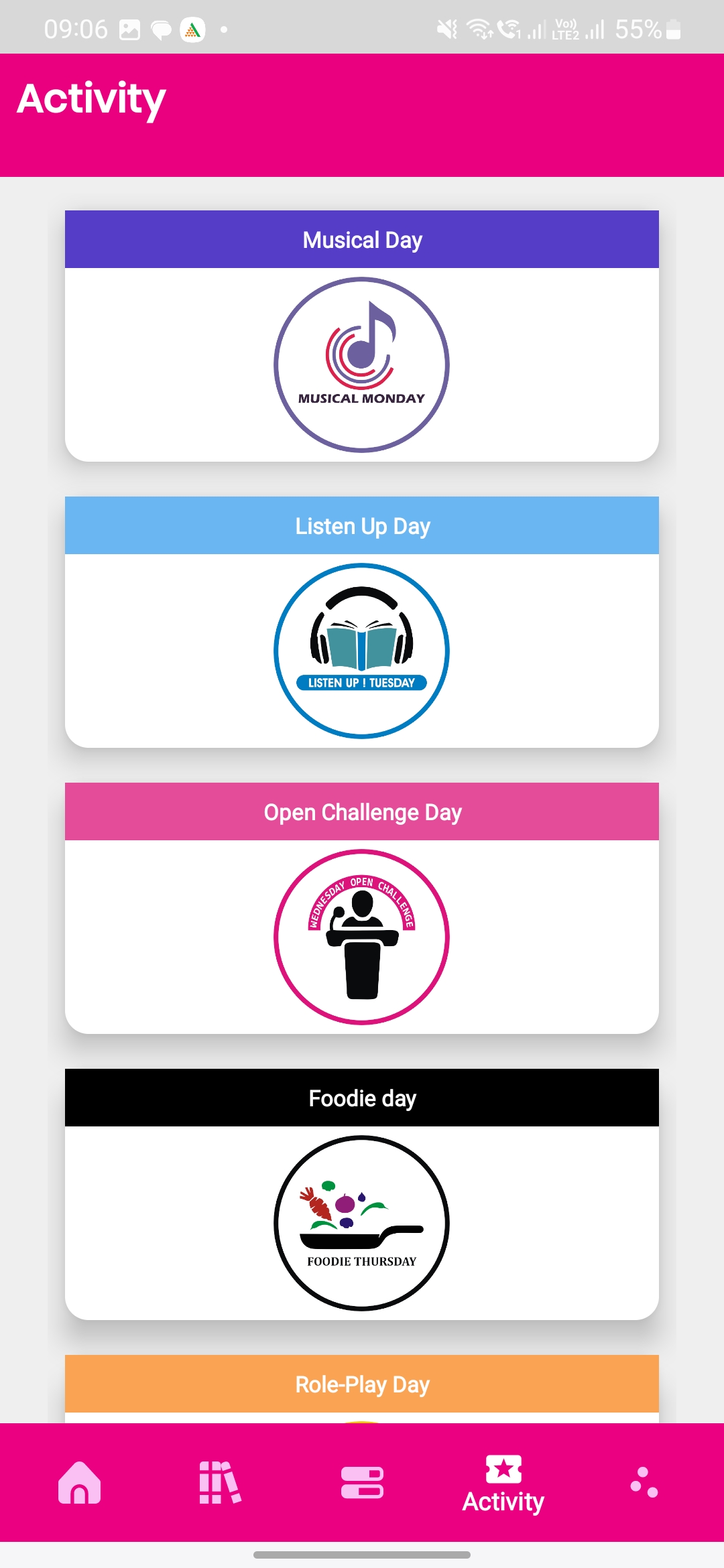Go to the home tab
This screenshot has height=1568, width=724.
(80, 1482)
